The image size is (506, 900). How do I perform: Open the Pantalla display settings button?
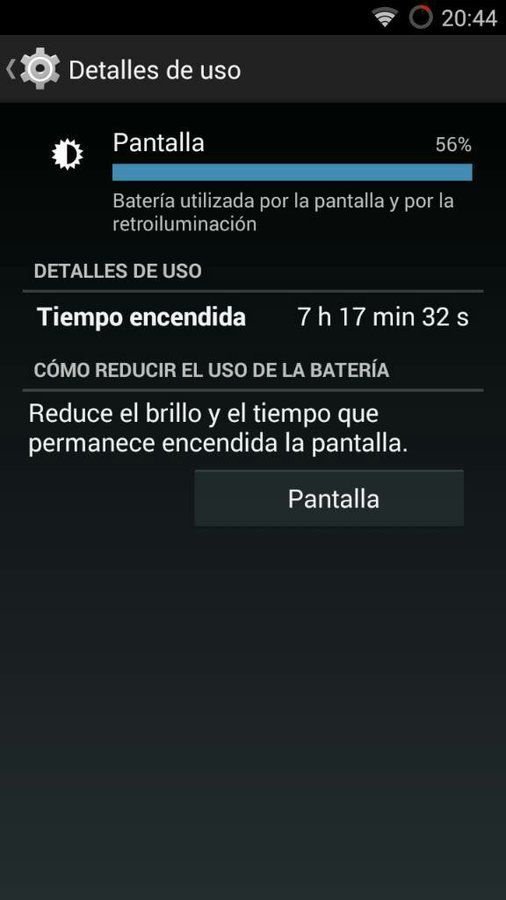(329, 498)
